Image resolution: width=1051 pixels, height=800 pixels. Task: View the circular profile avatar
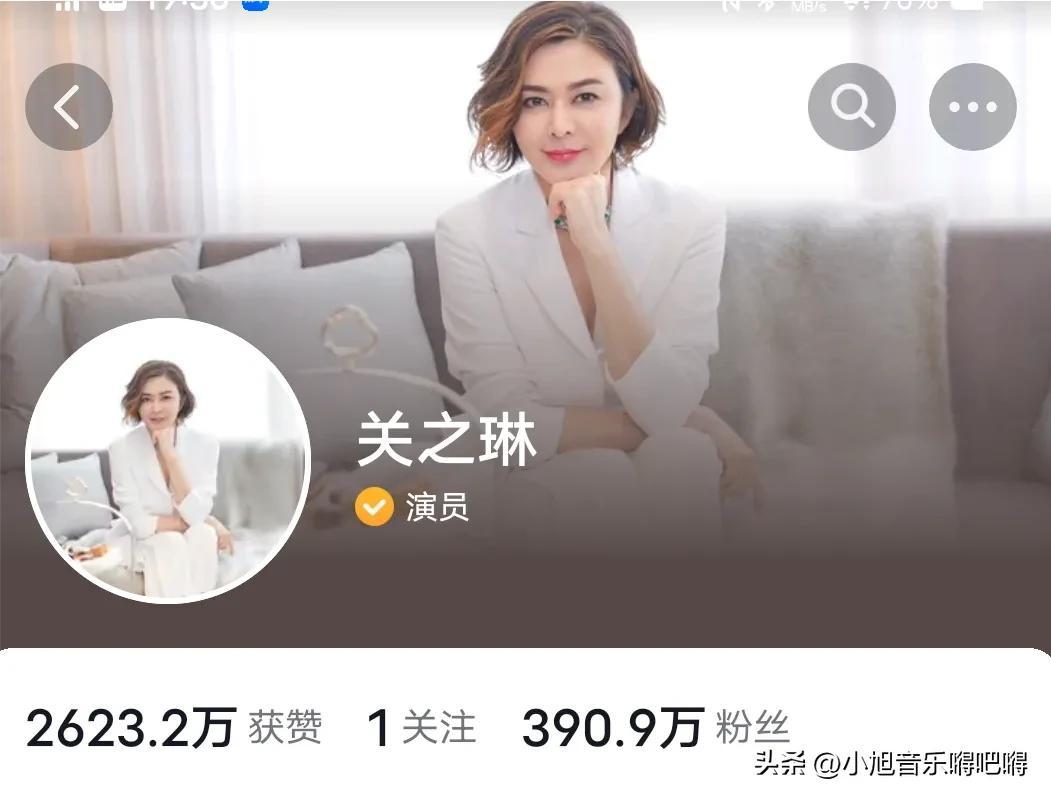(168, 461)
